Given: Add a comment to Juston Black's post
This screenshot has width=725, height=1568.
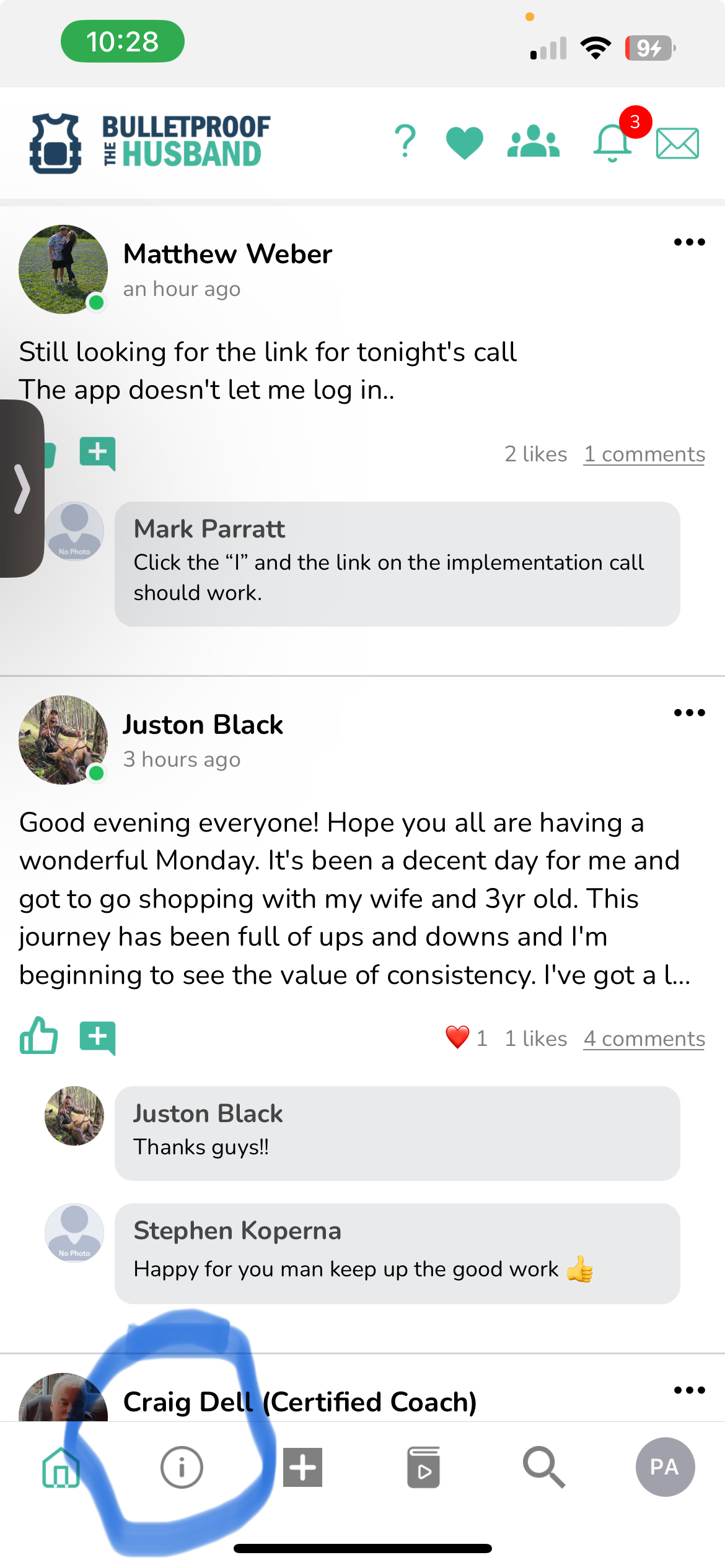Looking at the screenshot, I should (97, 1037).
